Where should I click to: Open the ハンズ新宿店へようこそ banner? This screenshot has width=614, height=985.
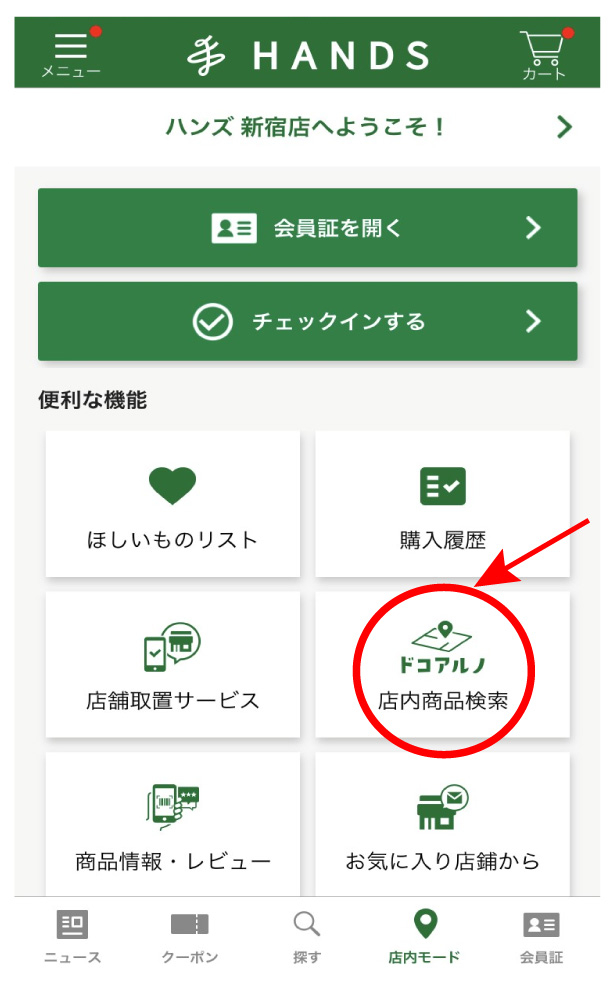pyautogui.click(x=307, y=127)
